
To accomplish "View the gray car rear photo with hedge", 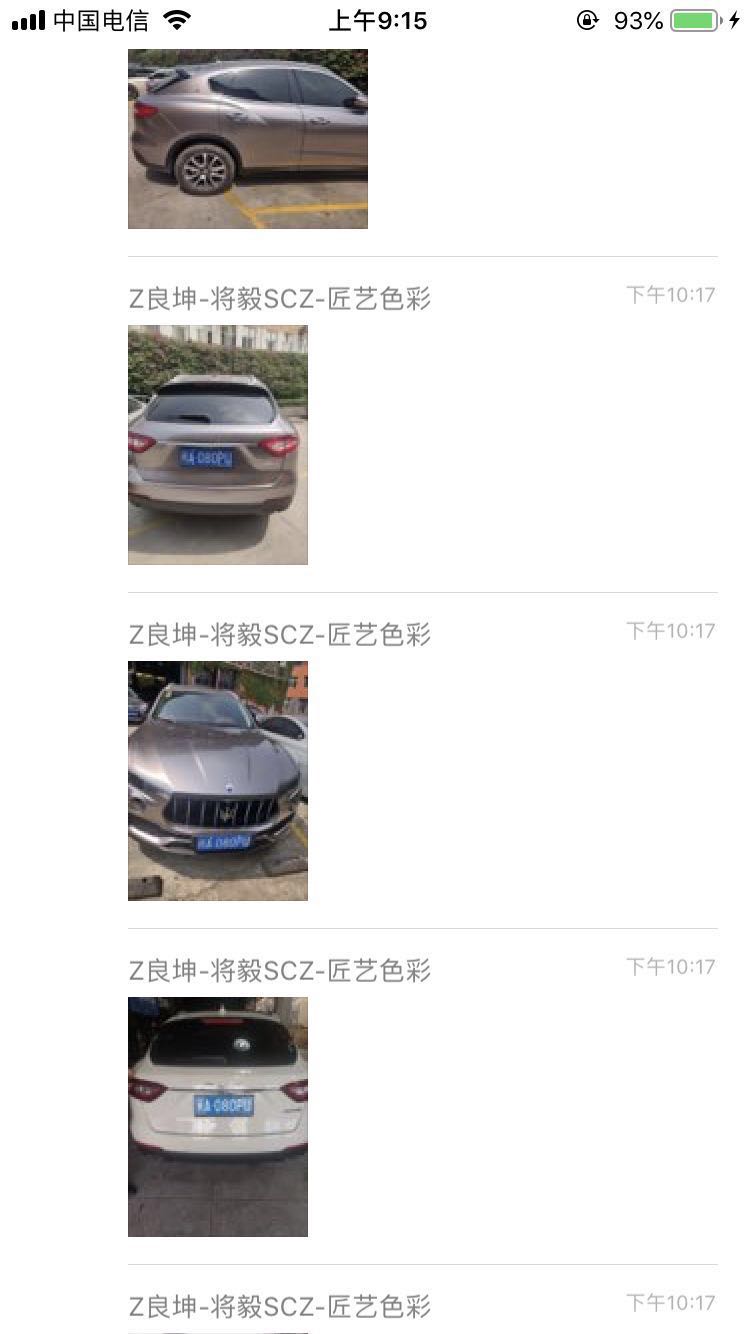I will coord(217,444).
